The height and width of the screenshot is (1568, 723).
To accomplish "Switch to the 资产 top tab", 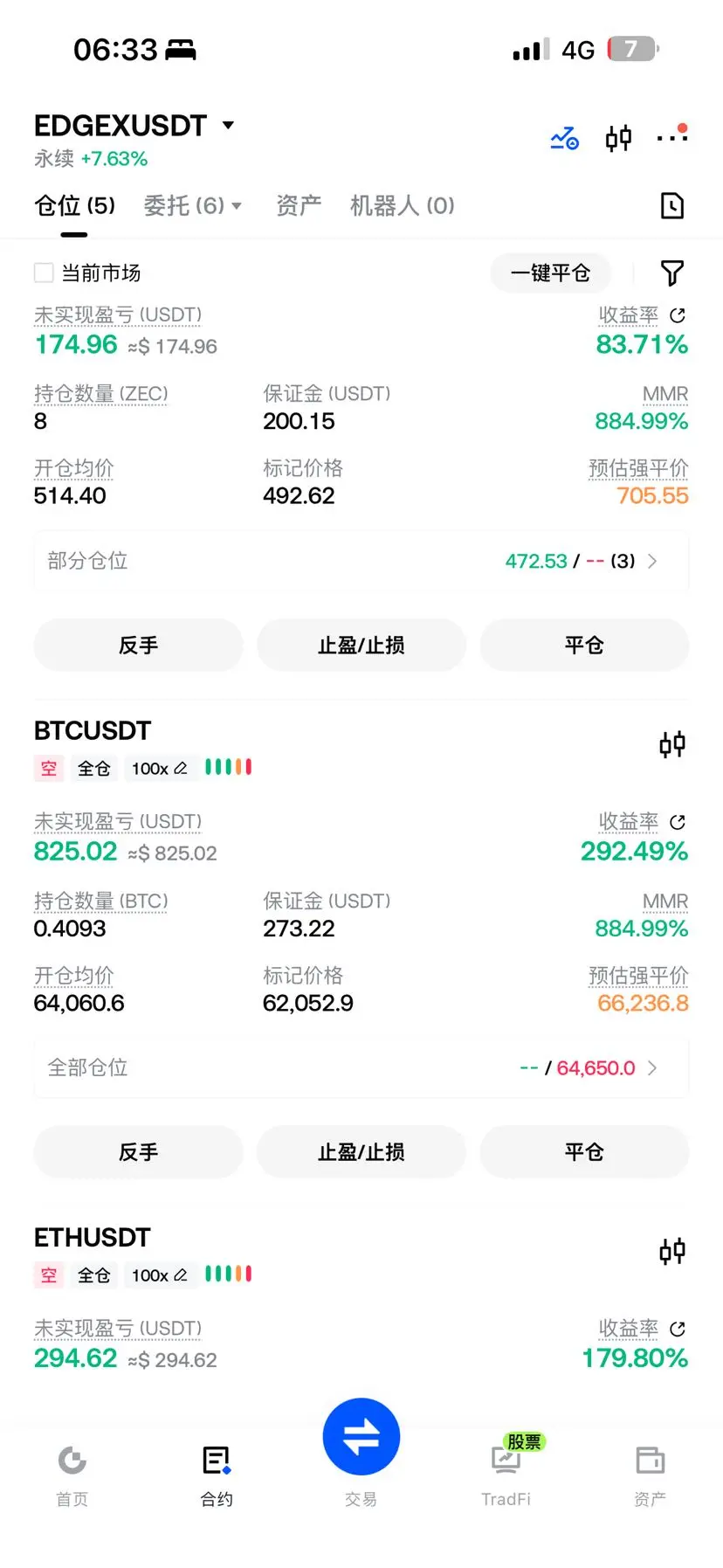I will click(299, 206).
